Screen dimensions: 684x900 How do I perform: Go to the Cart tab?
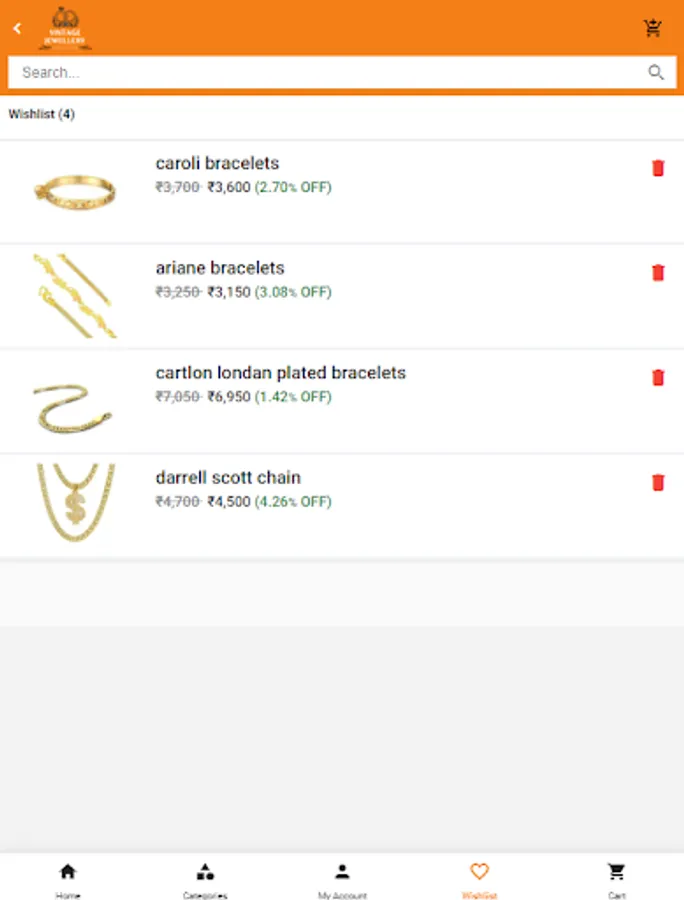(616, 880)
